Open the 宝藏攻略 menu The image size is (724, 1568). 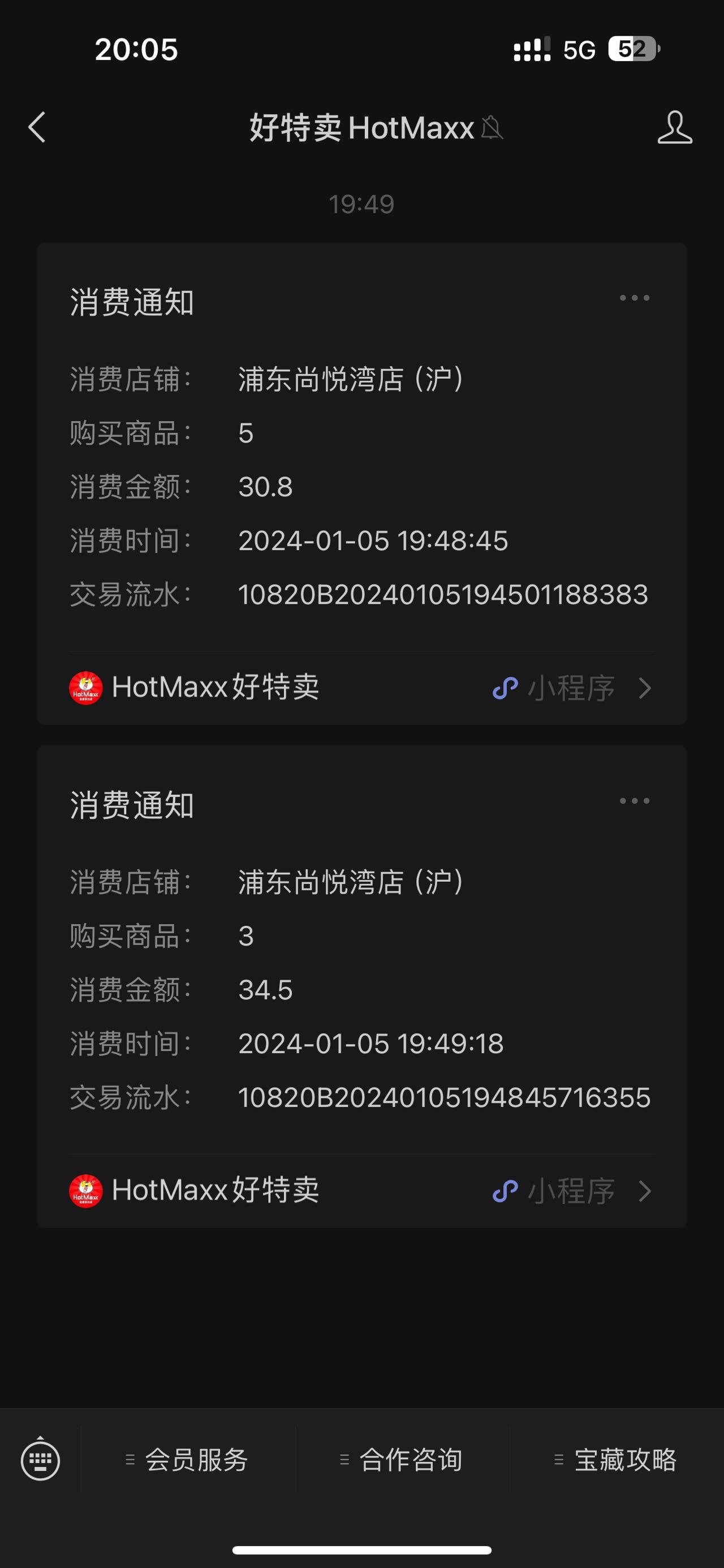(x=616, y=1459)
